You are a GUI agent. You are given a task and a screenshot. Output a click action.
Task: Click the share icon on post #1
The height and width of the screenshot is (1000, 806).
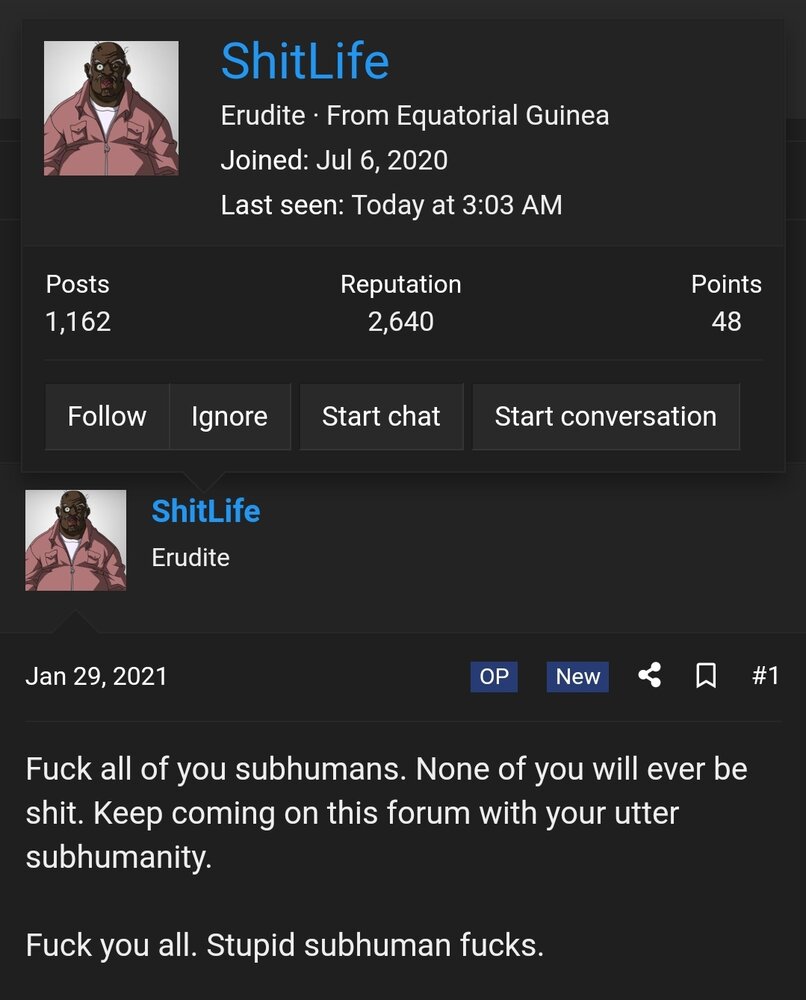[650, 675]
